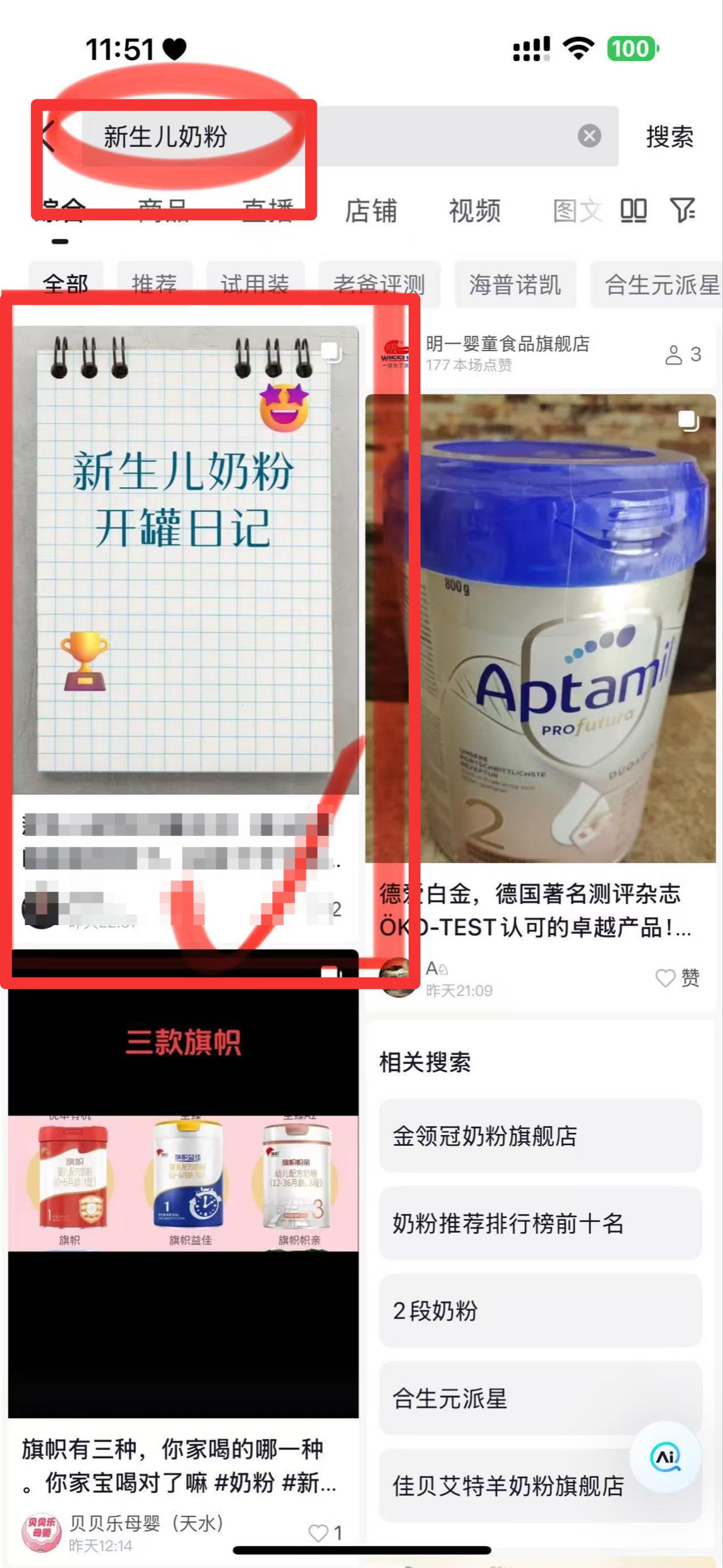Tap the 搜索 search button

669,137
